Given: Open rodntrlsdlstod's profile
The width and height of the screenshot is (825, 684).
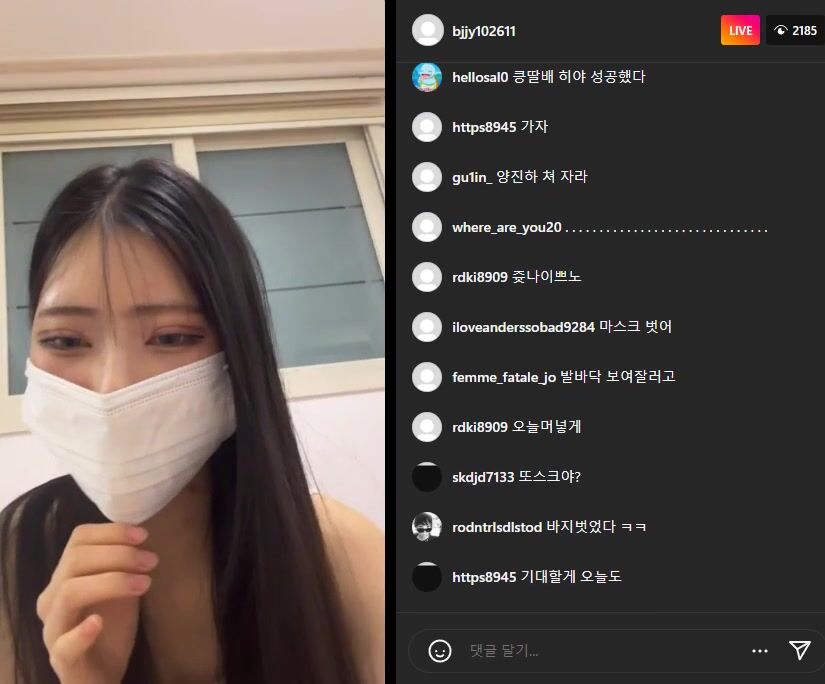Looking at the screenshot, I should click(497, 527).
